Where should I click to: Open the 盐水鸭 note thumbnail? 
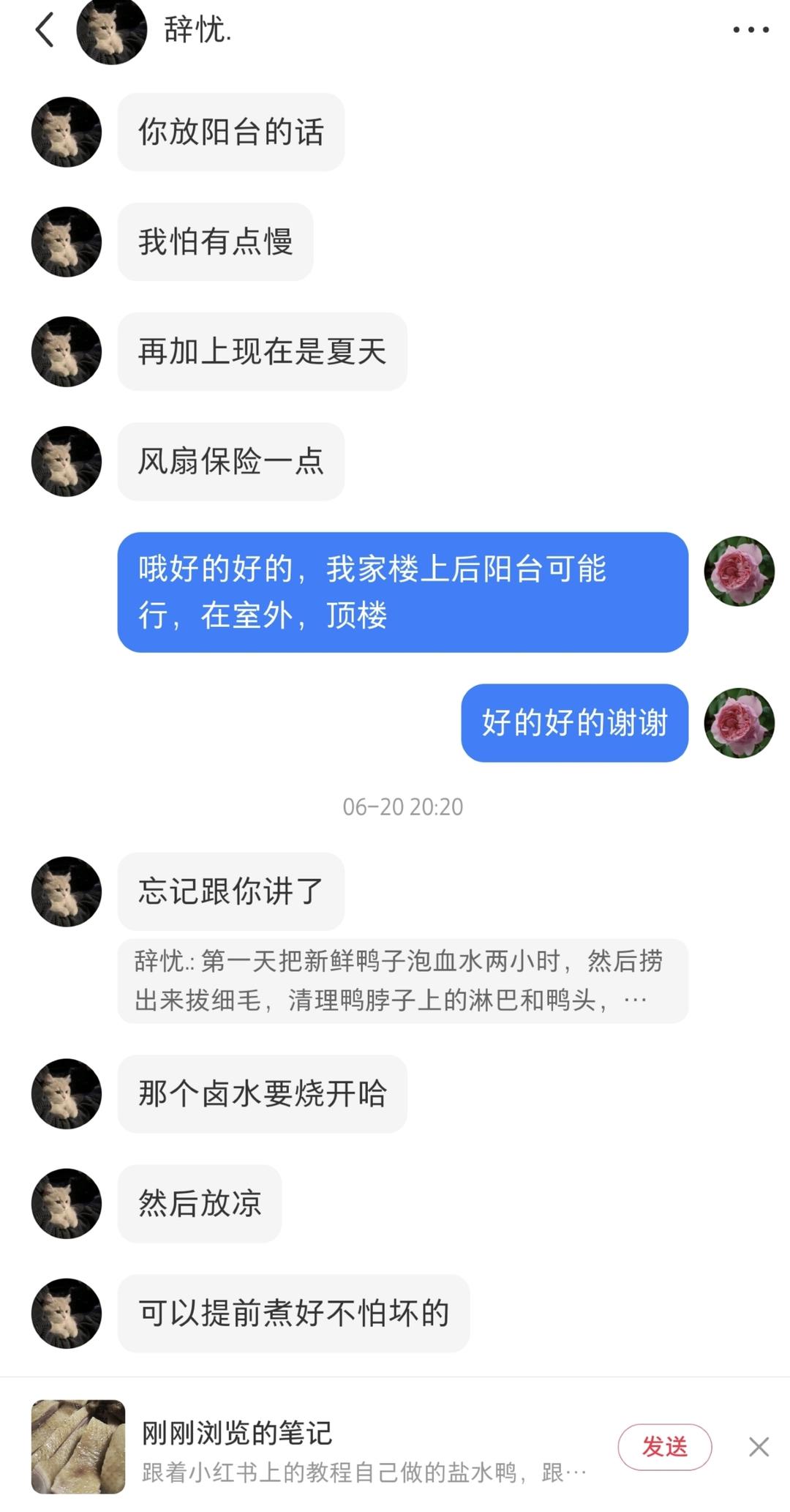tap(78, 1446)
